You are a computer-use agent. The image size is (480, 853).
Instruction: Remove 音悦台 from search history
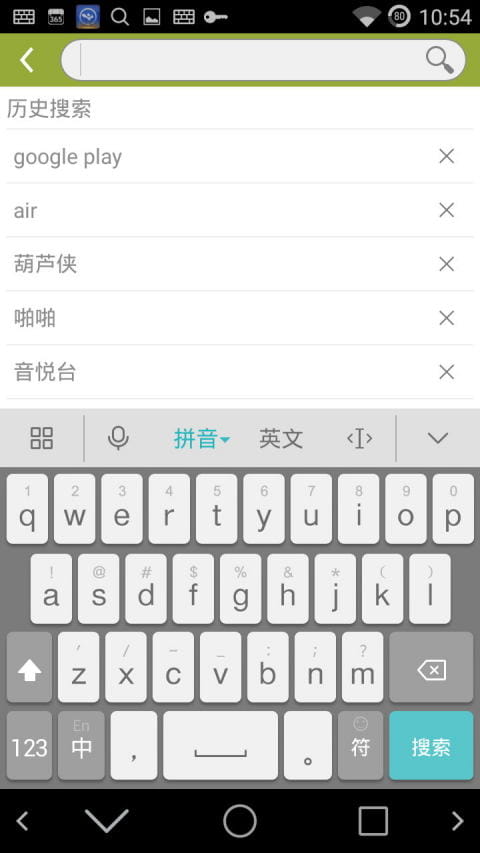click(446, 372)
